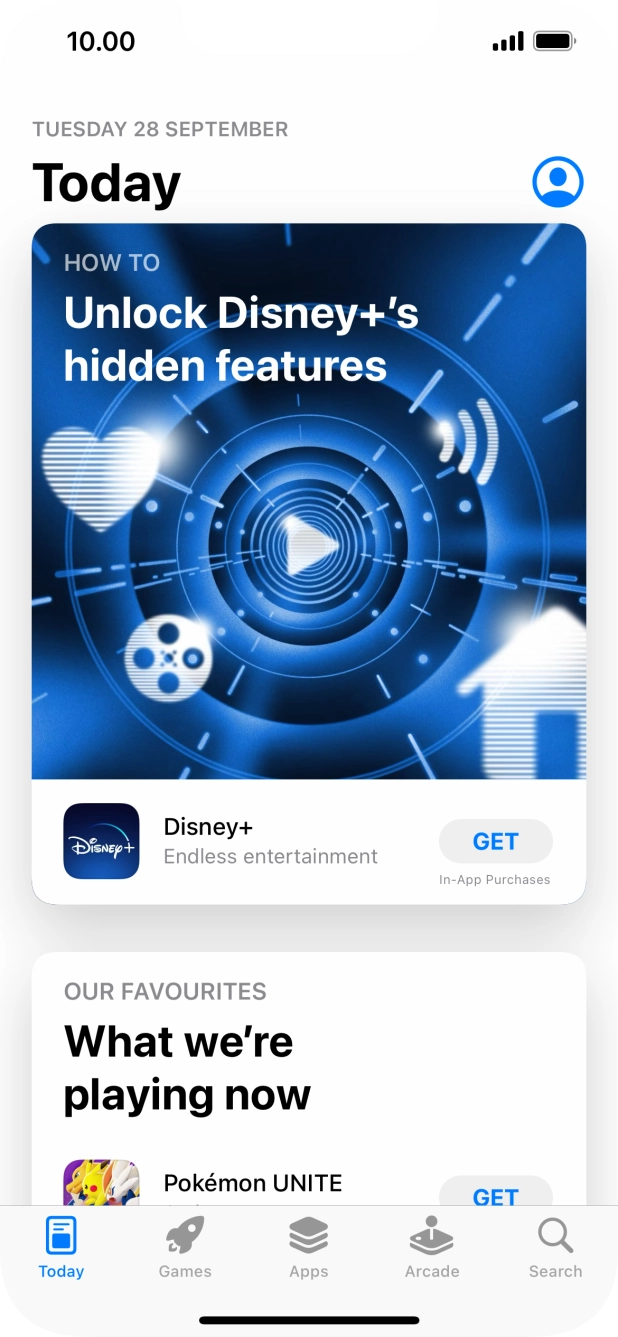Switch to the Games tab
This screenshot has width=618, height=1337.
click(x=185, y=1247)
